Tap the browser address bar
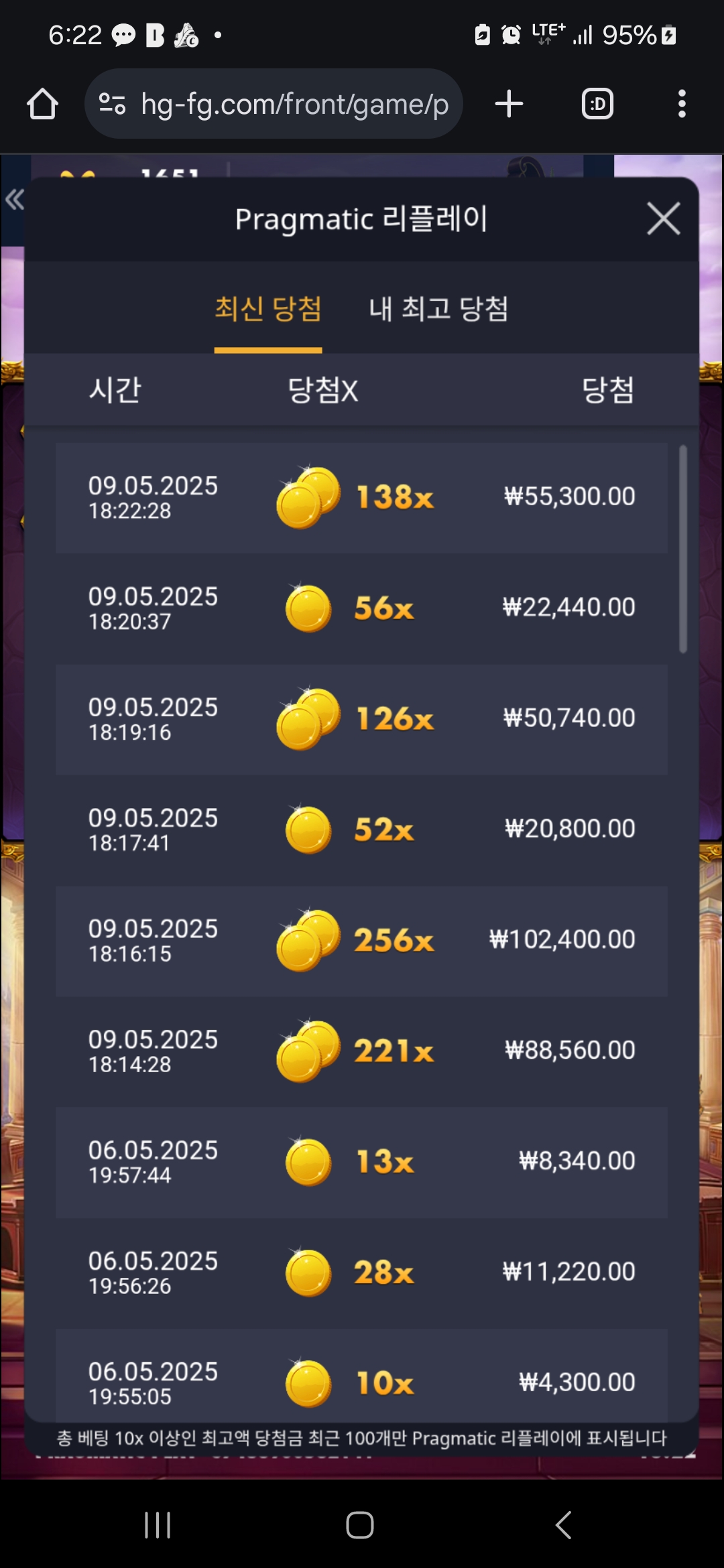 pyautogui.click(x=274, y=104)
